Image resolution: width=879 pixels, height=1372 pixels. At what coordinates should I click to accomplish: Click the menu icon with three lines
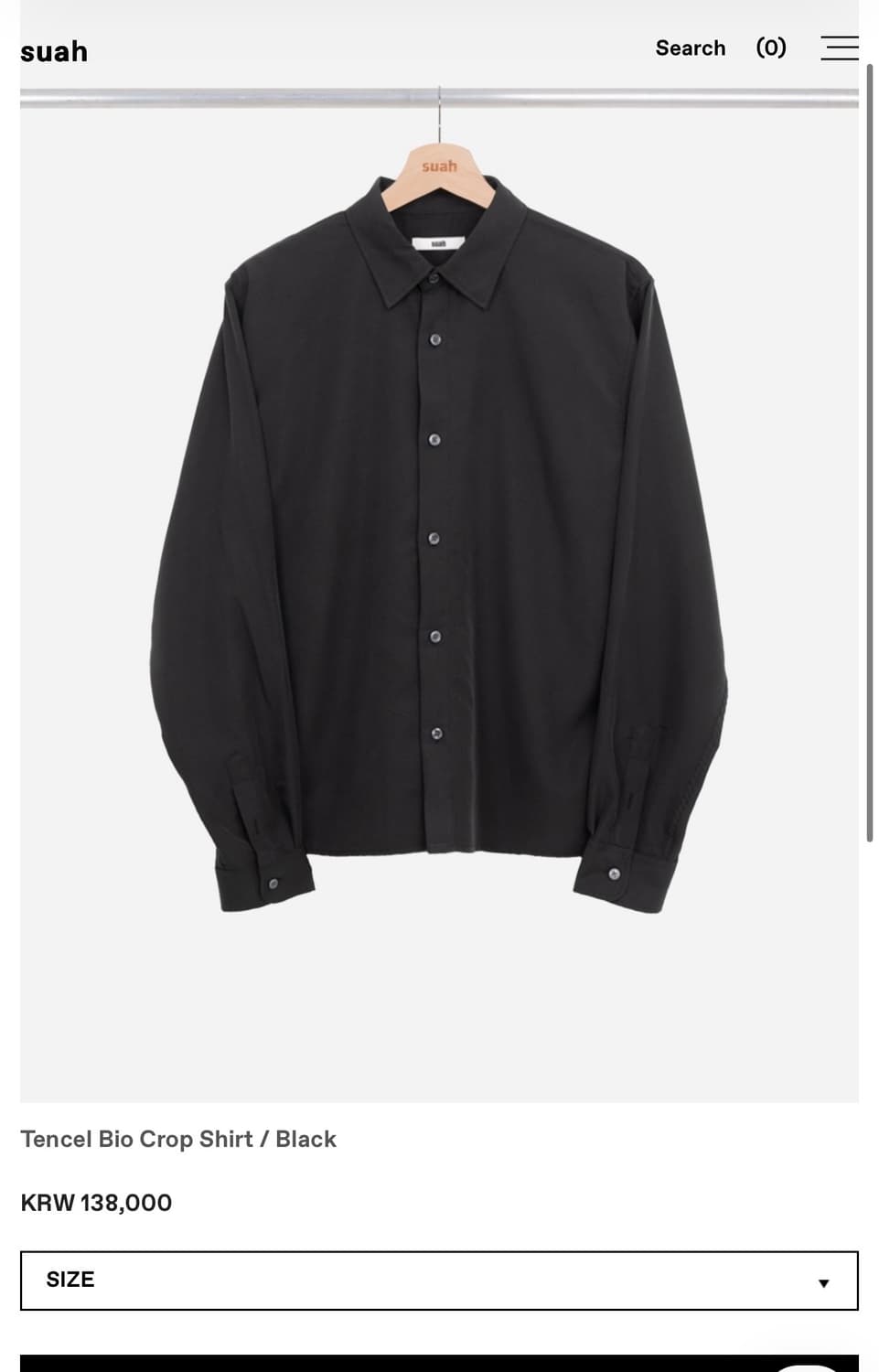840,48
